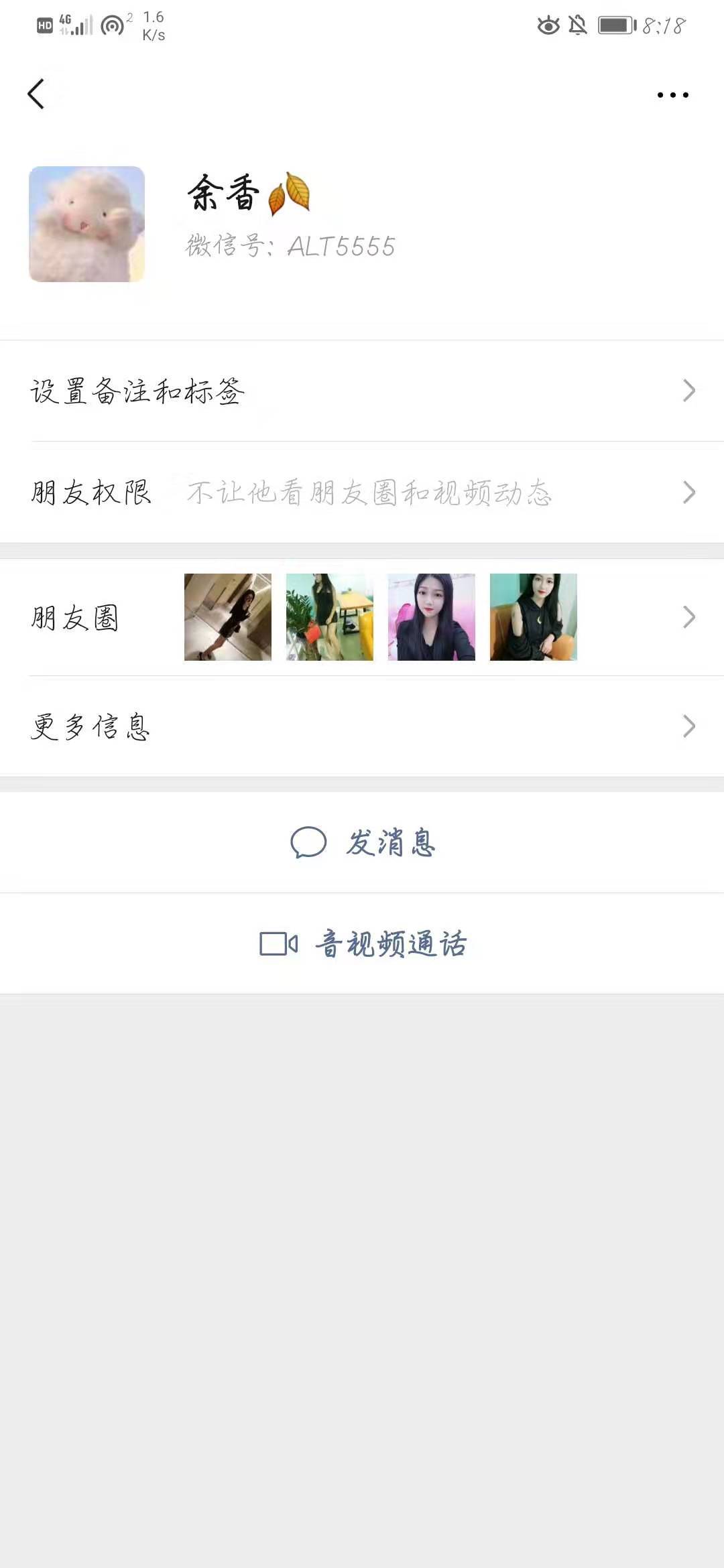This screenshot has height=1568, width=724.
Task: Open 朋友权限 settings
Action: [x=362, y=493]
